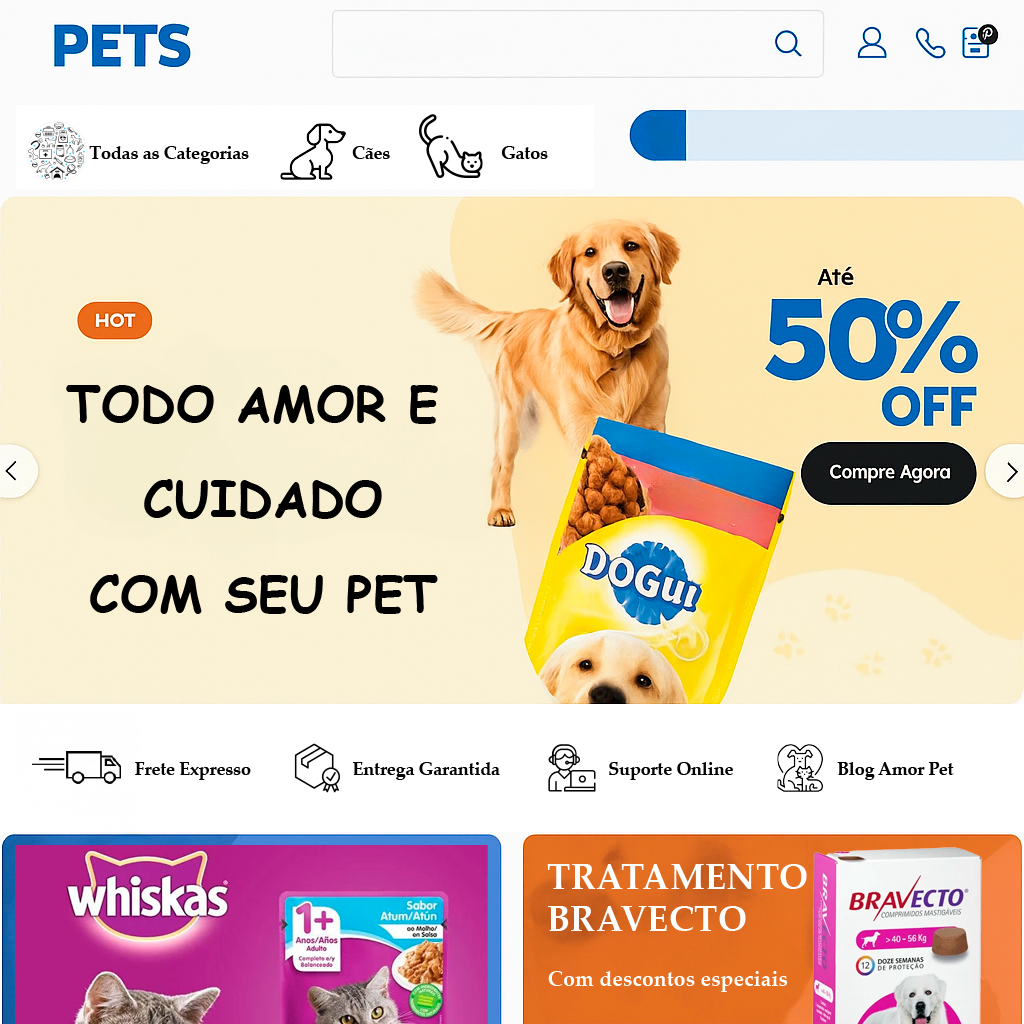Tap the search field at the top
The image size is (1024, 1024).
(550, 44)
